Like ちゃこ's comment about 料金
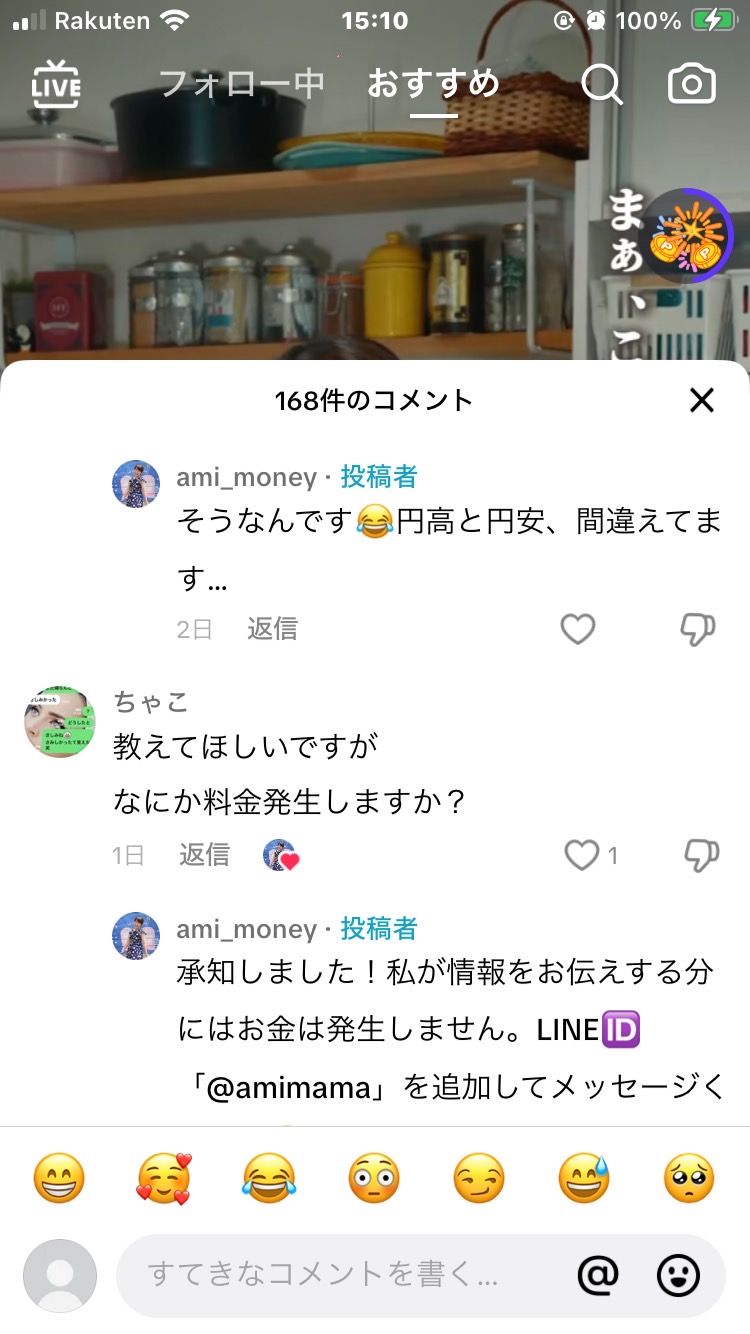750x1334 pixels. (x=581, y=855)
